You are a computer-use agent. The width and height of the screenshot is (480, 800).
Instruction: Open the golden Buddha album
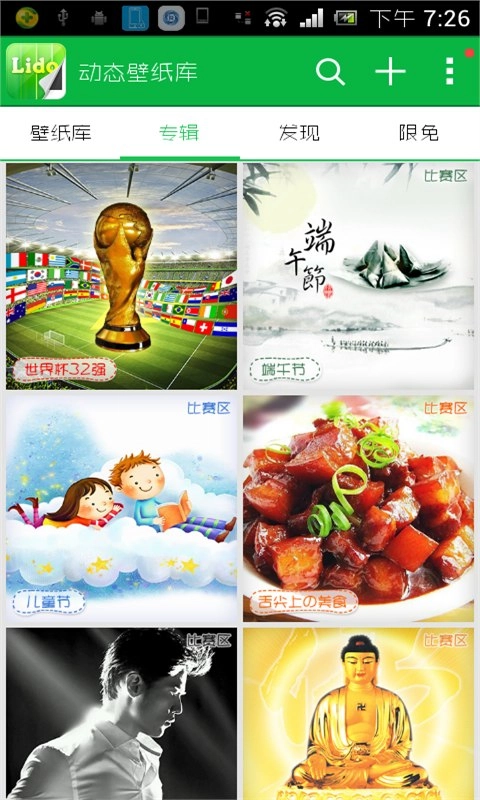358,714
